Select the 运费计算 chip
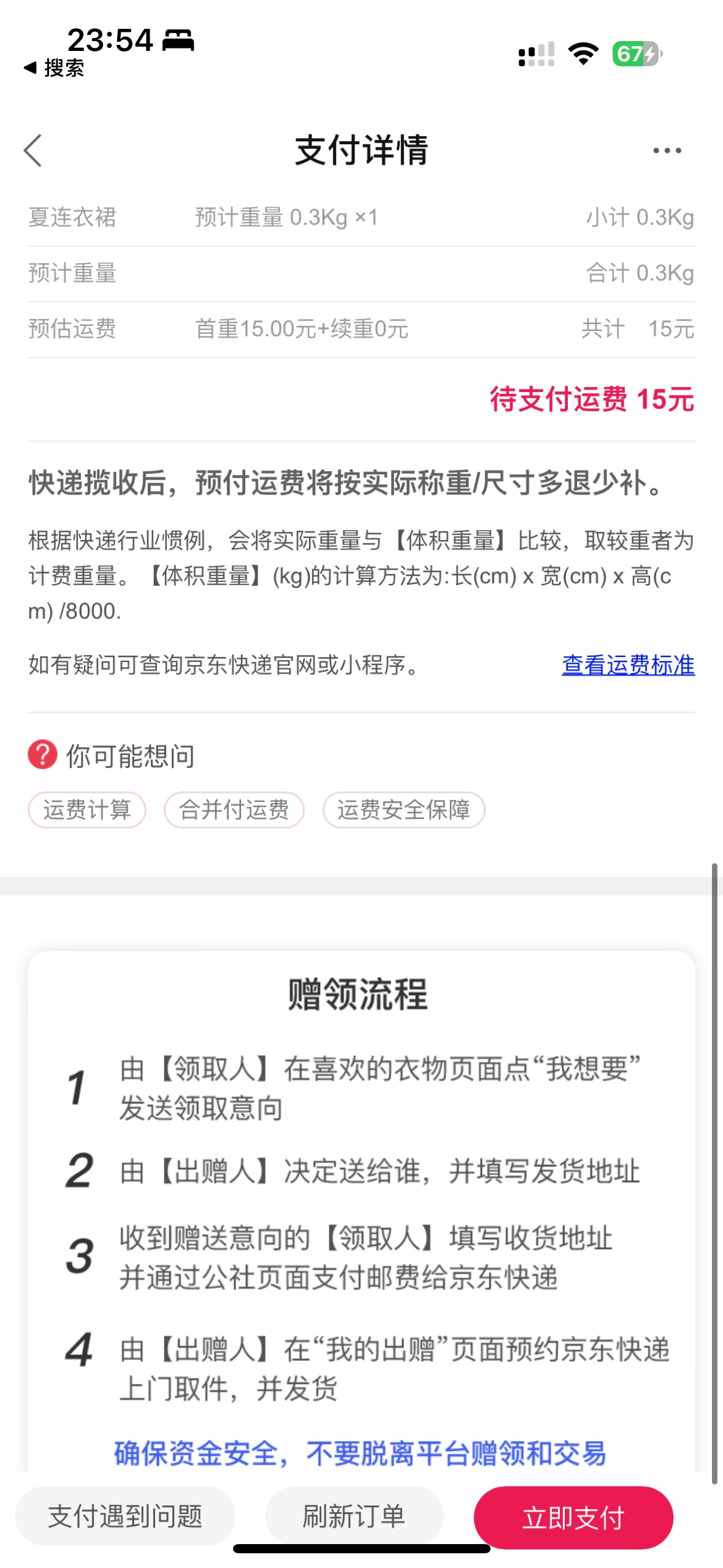 [x=87, y=810]
